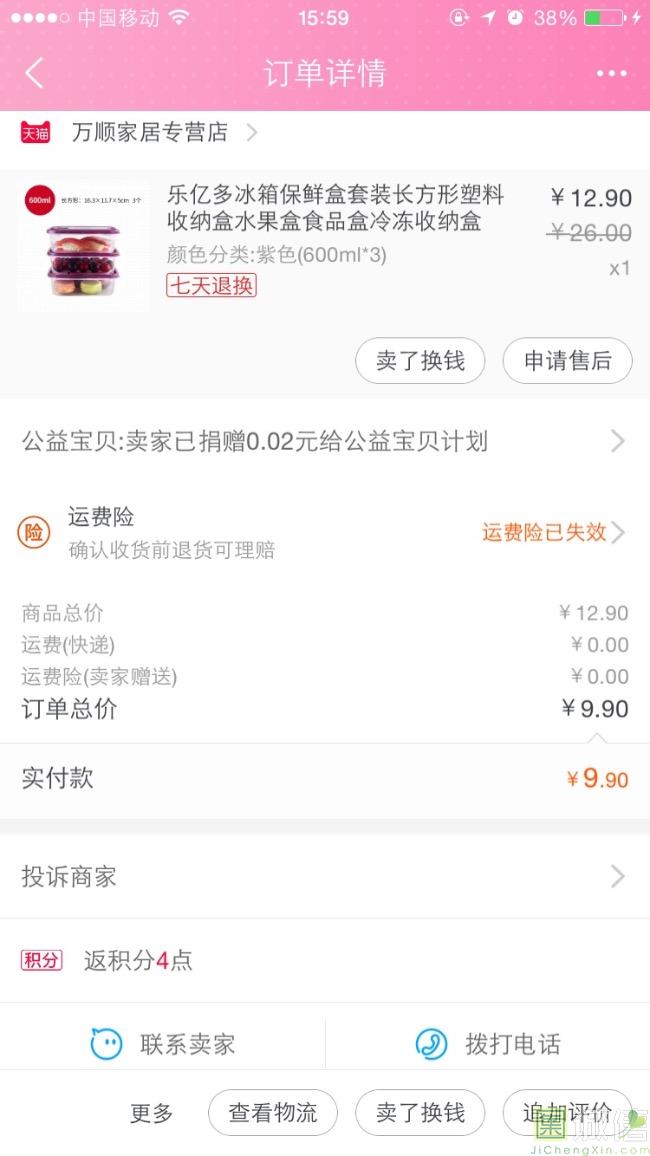Request after-sales via 申请售后
Viewport: 650px width, 1156px height.
point(567,361)
